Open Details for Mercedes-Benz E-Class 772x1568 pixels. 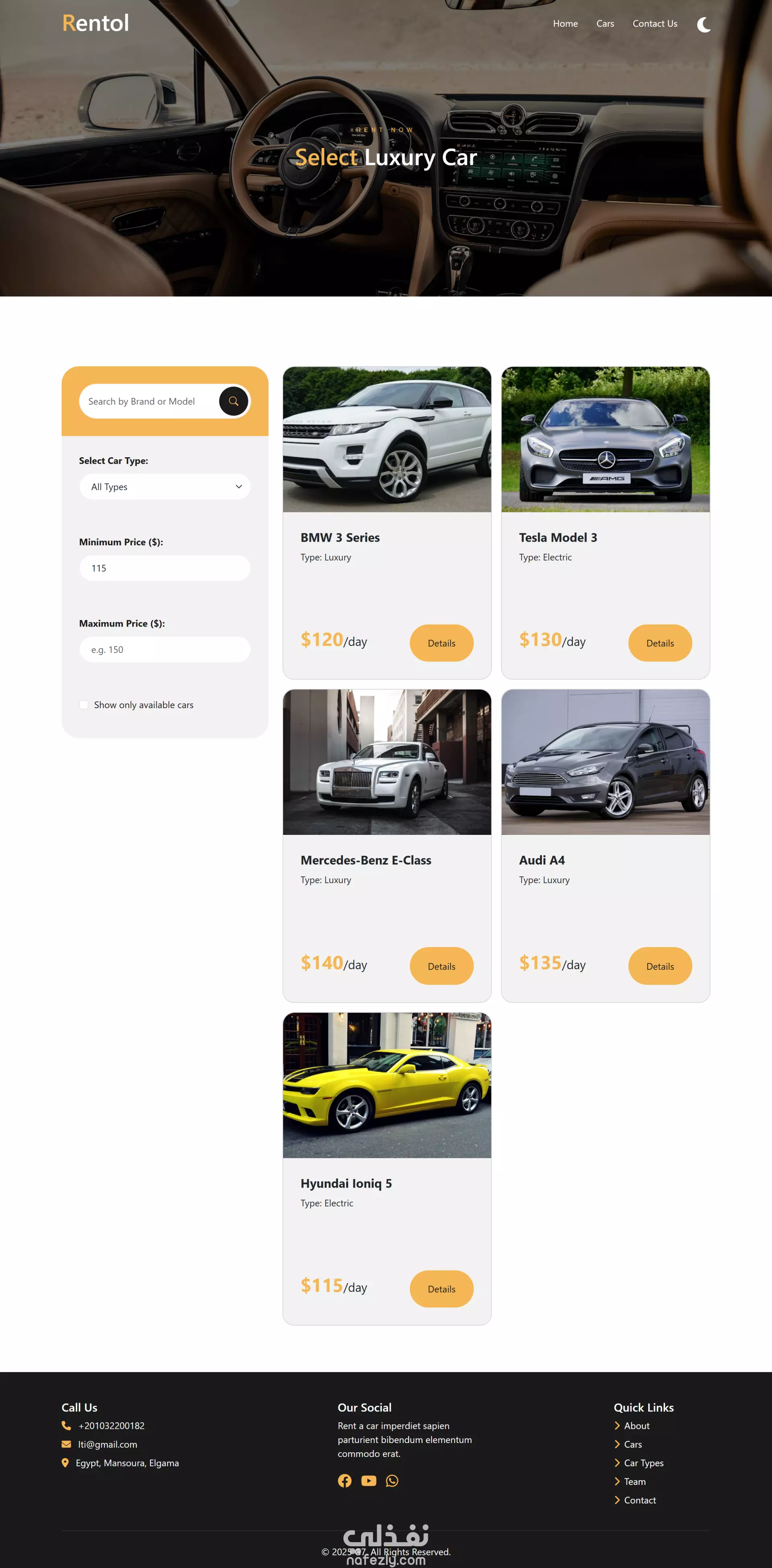[x=441, y=966]
